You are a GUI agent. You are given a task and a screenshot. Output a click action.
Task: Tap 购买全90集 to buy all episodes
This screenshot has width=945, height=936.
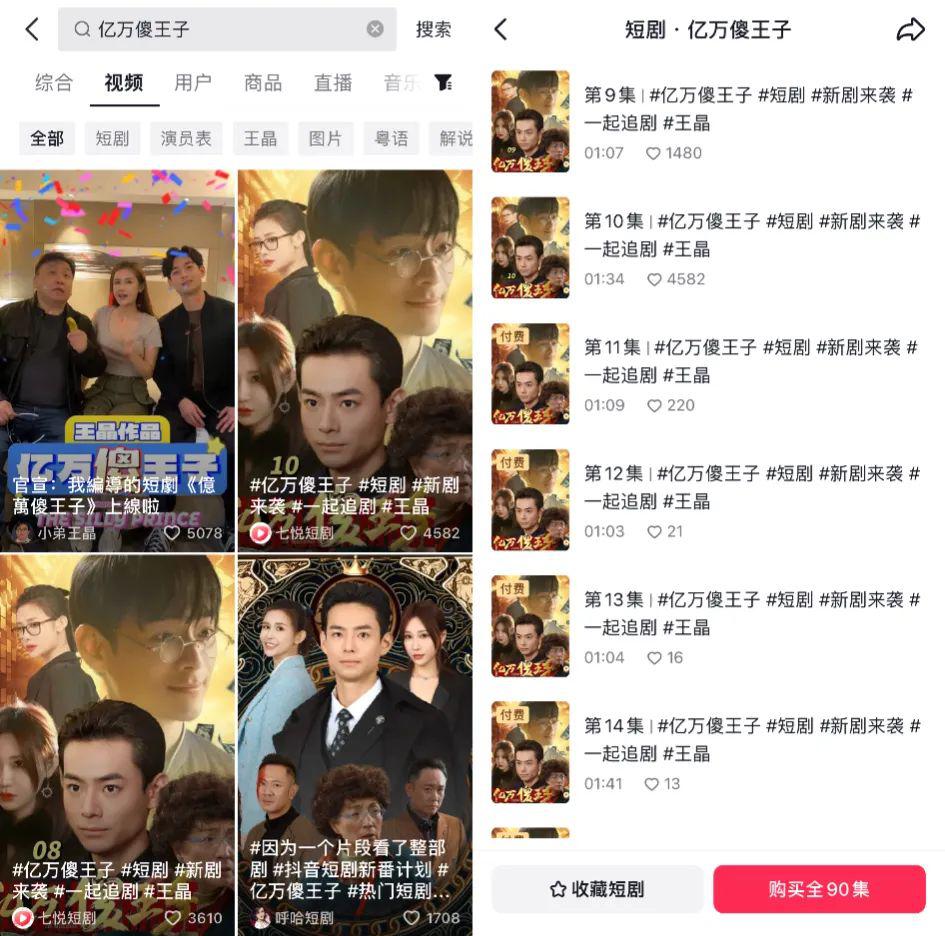pyautogui.click(x=819, y=889)
